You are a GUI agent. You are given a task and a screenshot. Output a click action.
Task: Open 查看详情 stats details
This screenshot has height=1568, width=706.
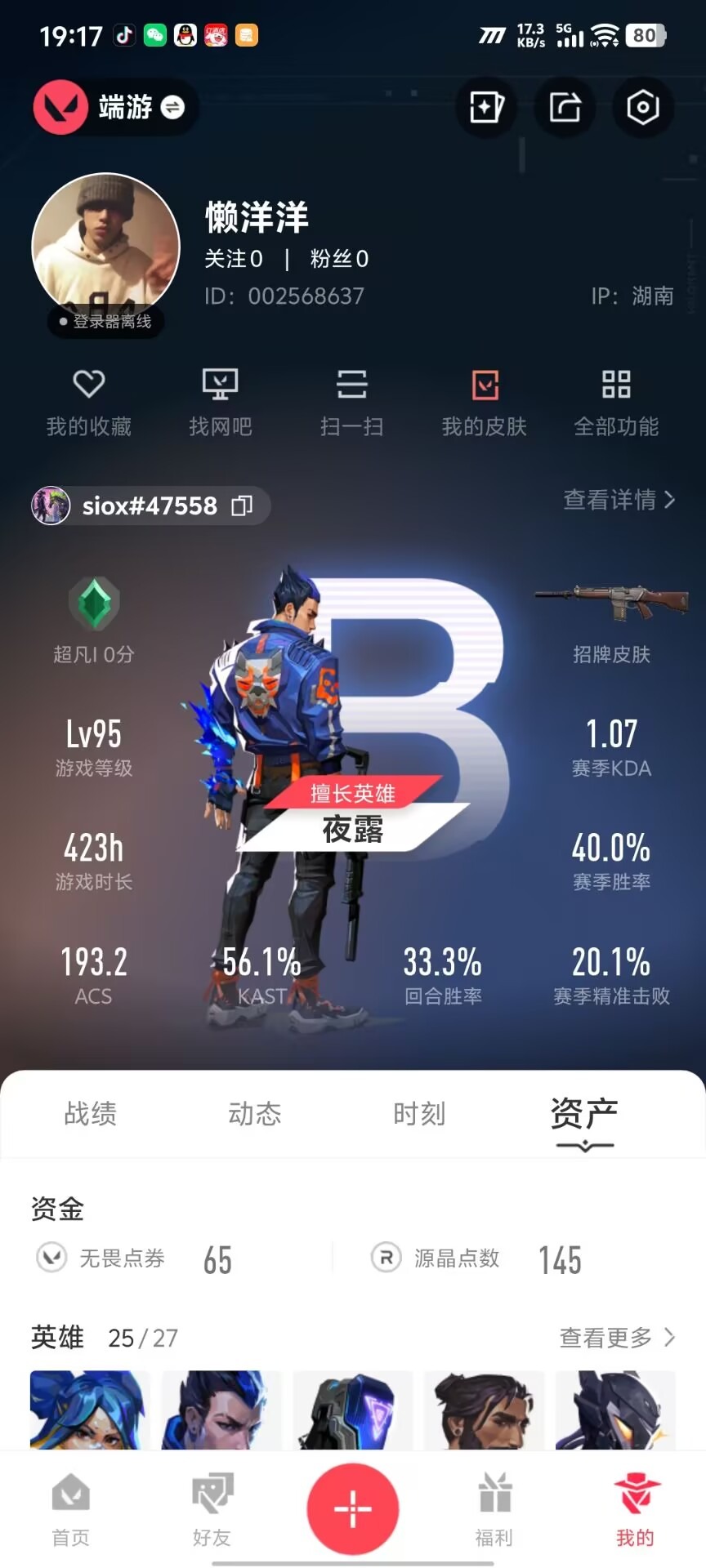(619, 500)
